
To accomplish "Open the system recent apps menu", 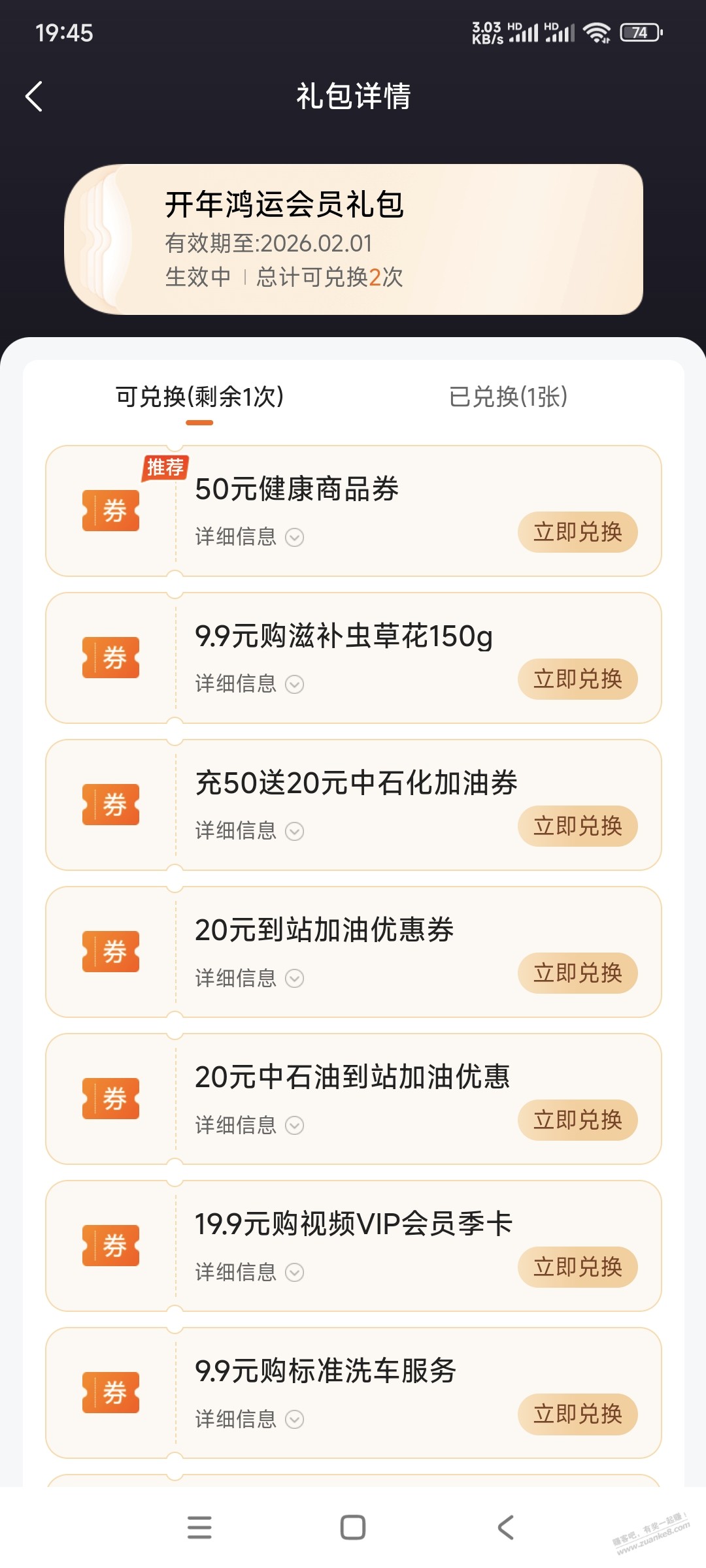I will pos(199,1527).
